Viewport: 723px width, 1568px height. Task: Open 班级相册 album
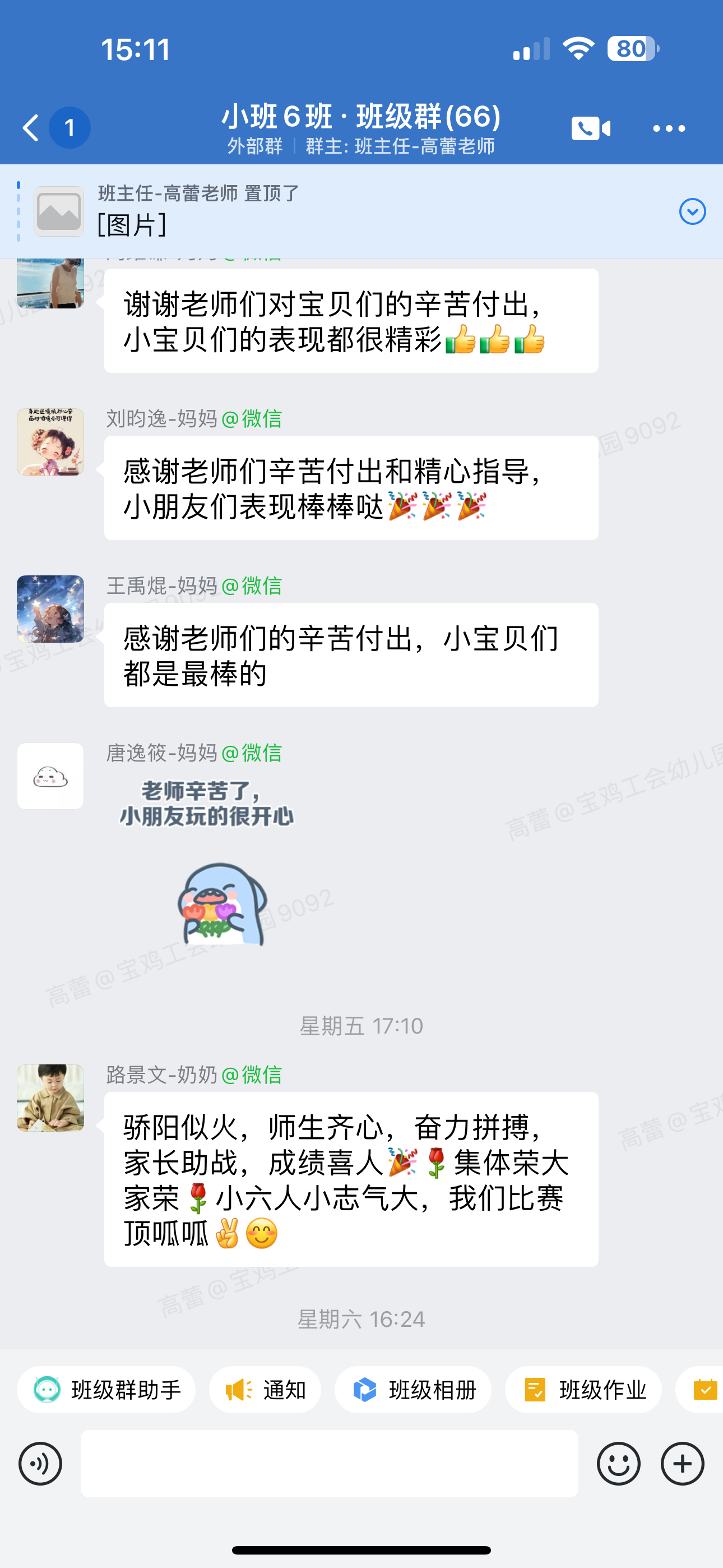click(x=413, y=1390)
